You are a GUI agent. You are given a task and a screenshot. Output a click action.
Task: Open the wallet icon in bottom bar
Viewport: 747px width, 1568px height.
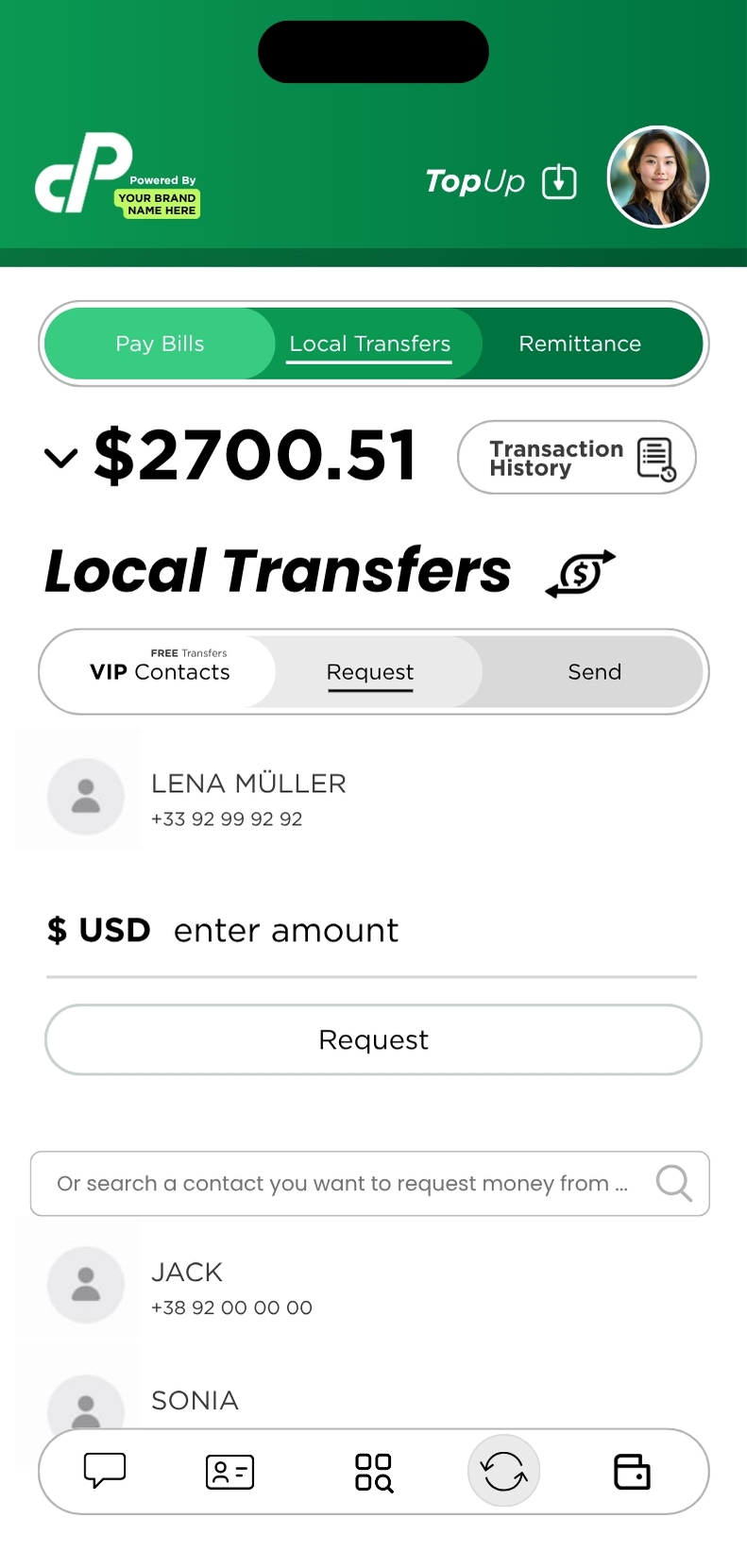pyautogui.click(x=632, y=1472)
